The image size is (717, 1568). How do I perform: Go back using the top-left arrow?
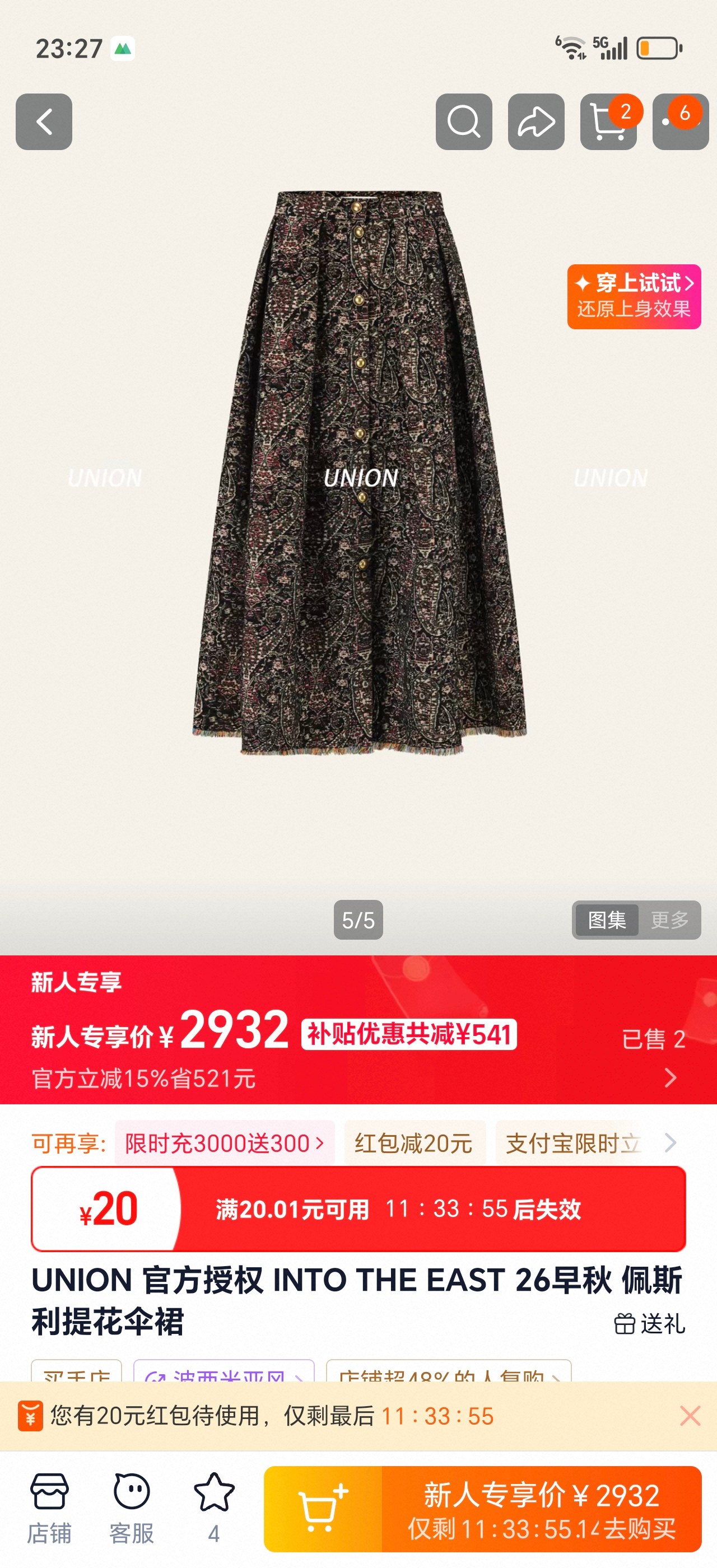click(x=44, y=122)
